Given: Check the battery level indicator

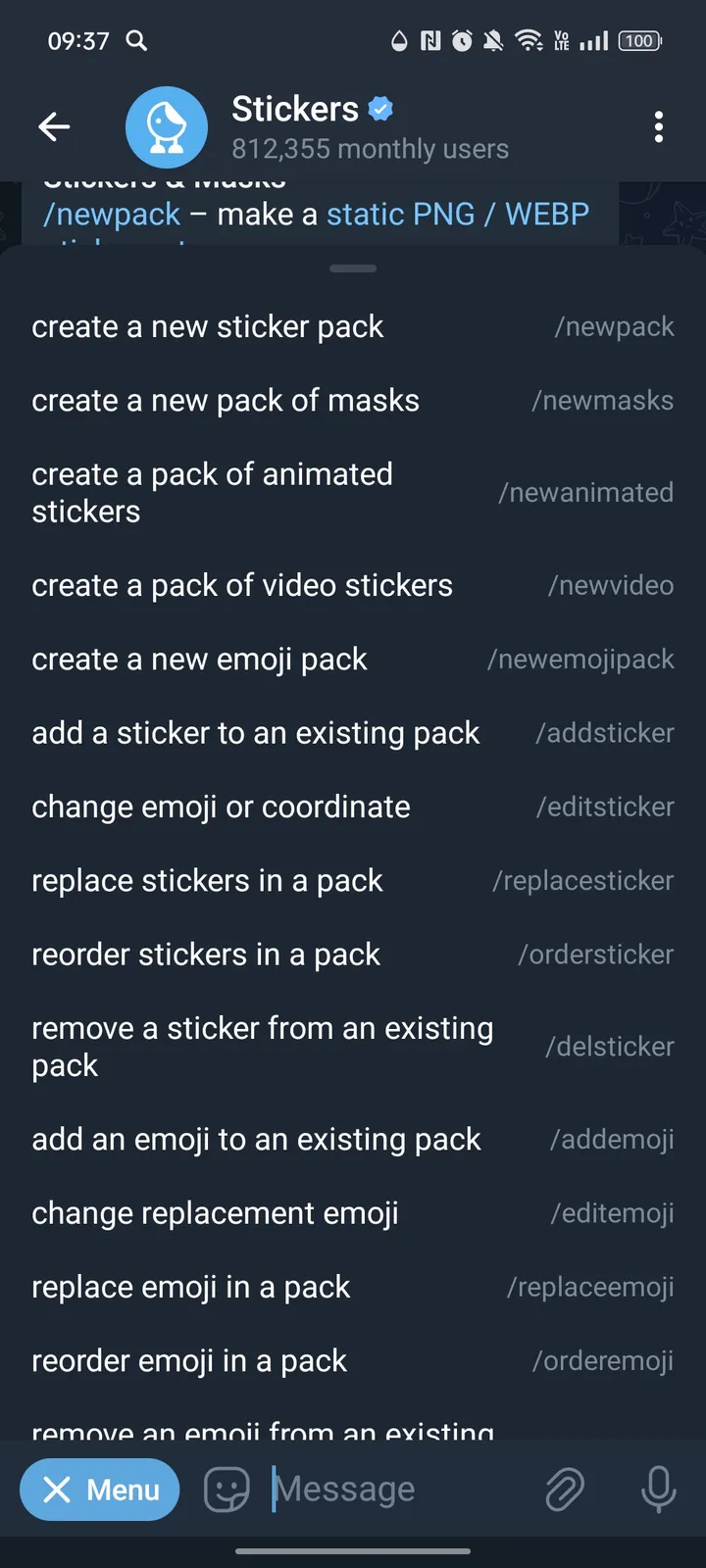Looking at the screenshot, I should click(x=638, y=41).
